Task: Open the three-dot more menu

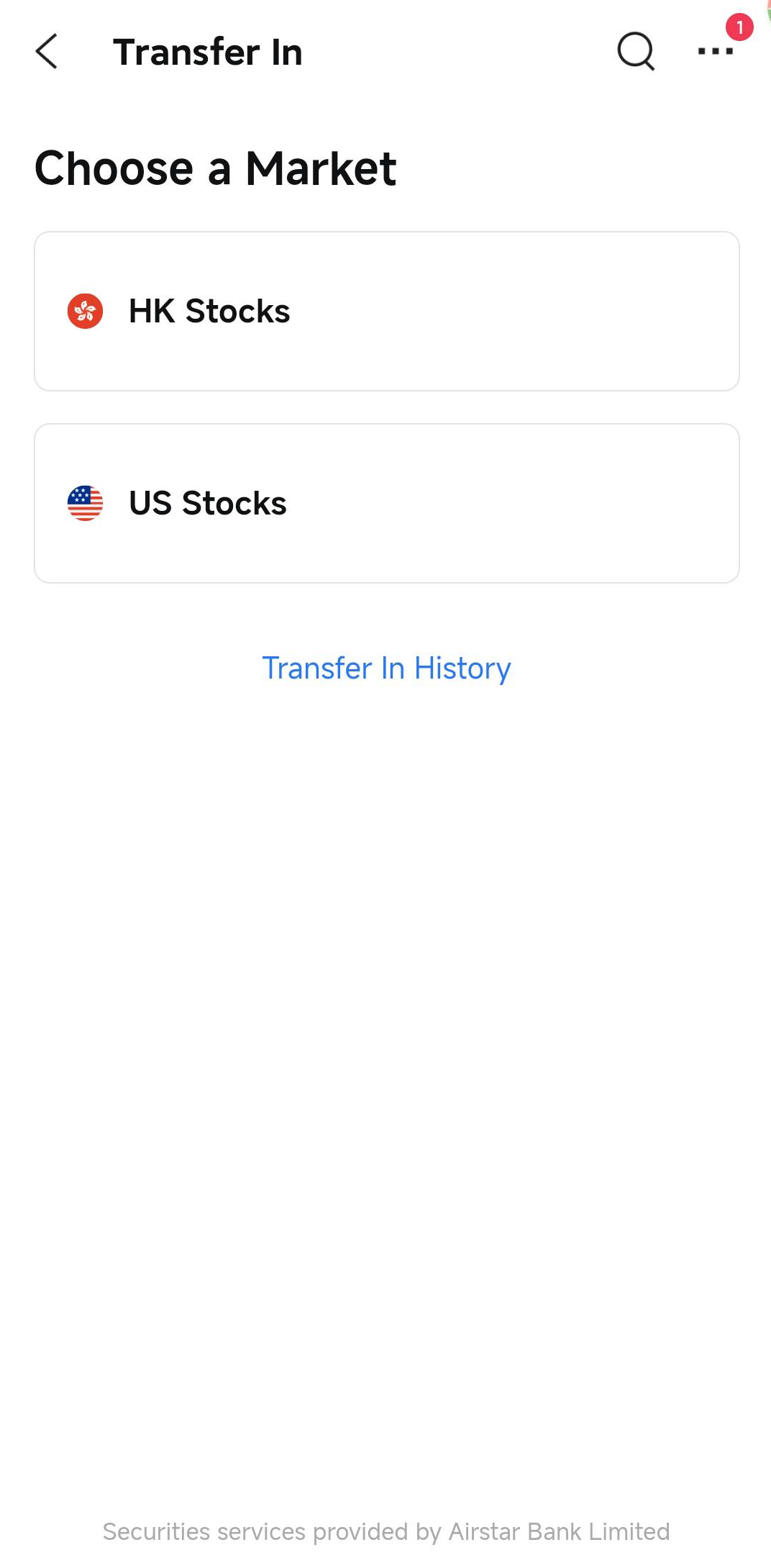Action: click(x=716, y=52)
